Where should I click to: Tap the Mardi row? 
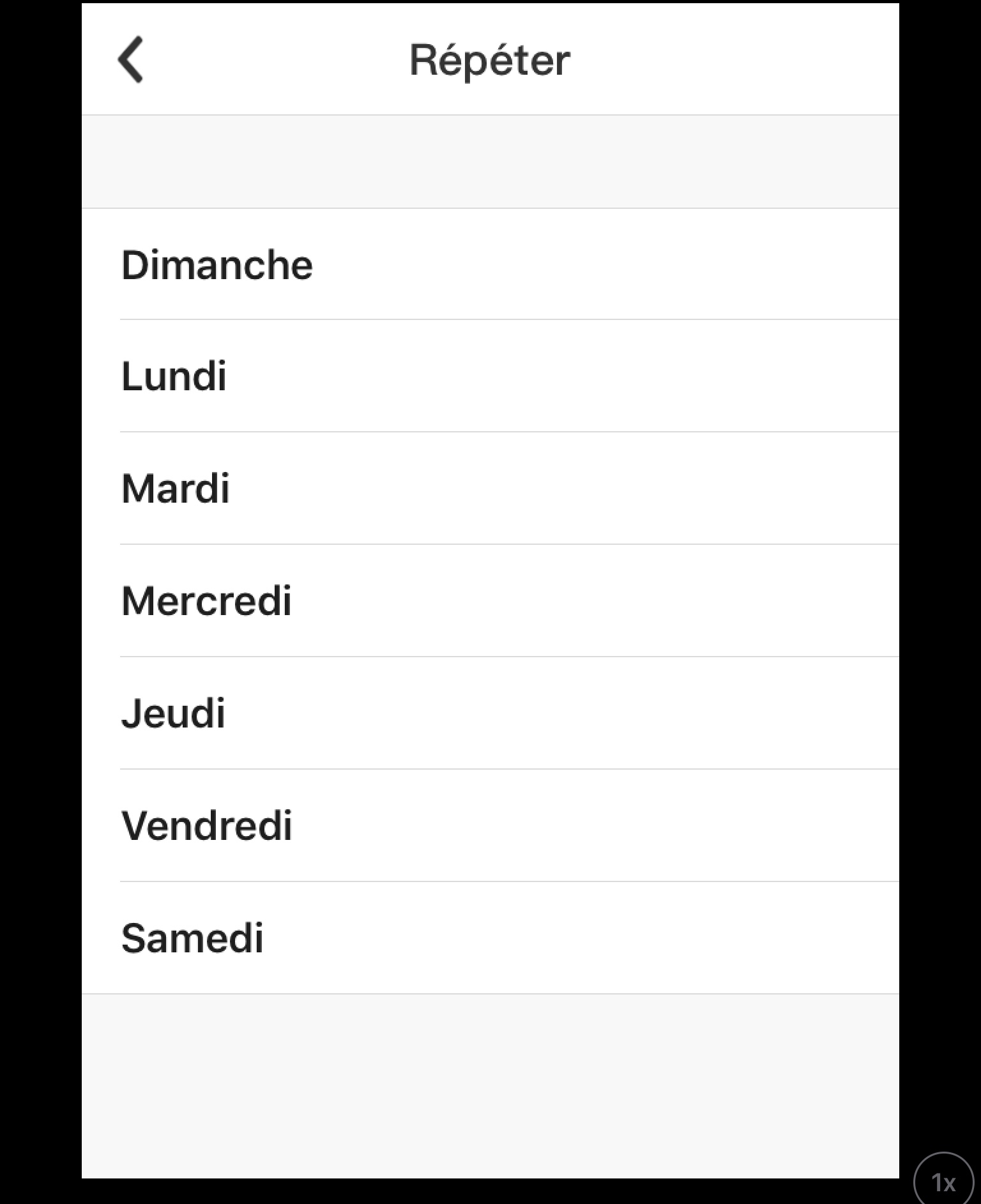pyautogui.click(x=490, y=489)
